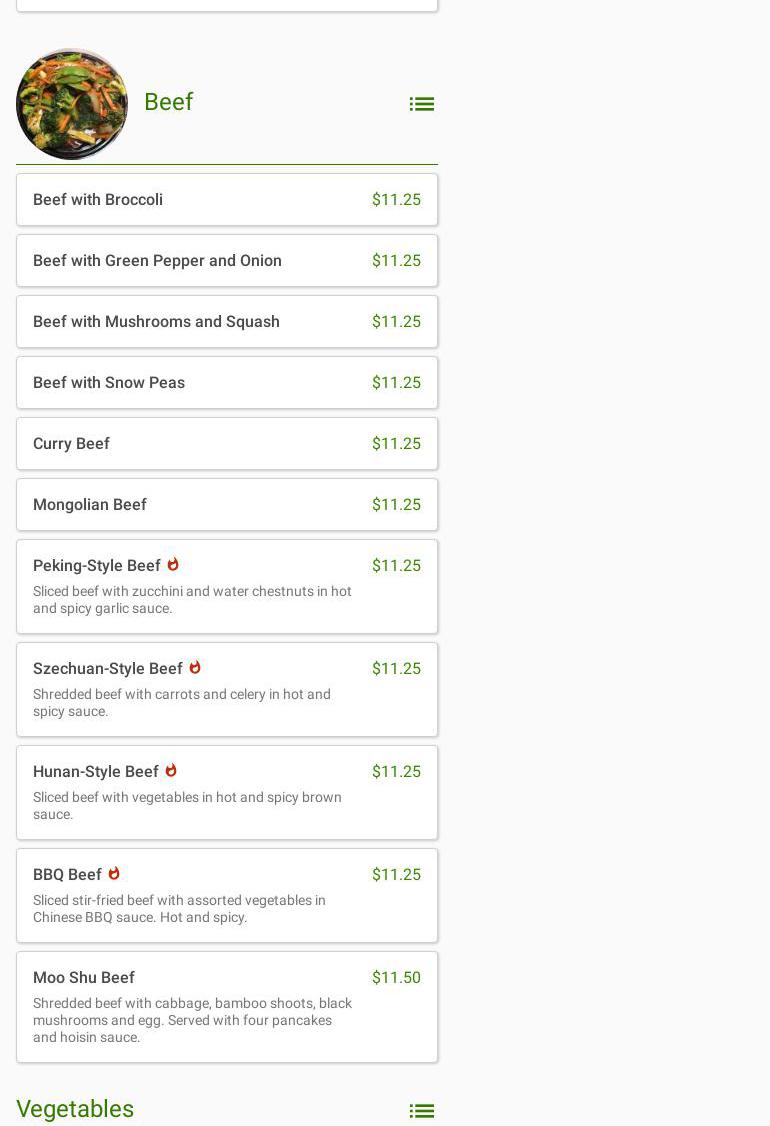Select Curry Beef

[x=226, y=444]
